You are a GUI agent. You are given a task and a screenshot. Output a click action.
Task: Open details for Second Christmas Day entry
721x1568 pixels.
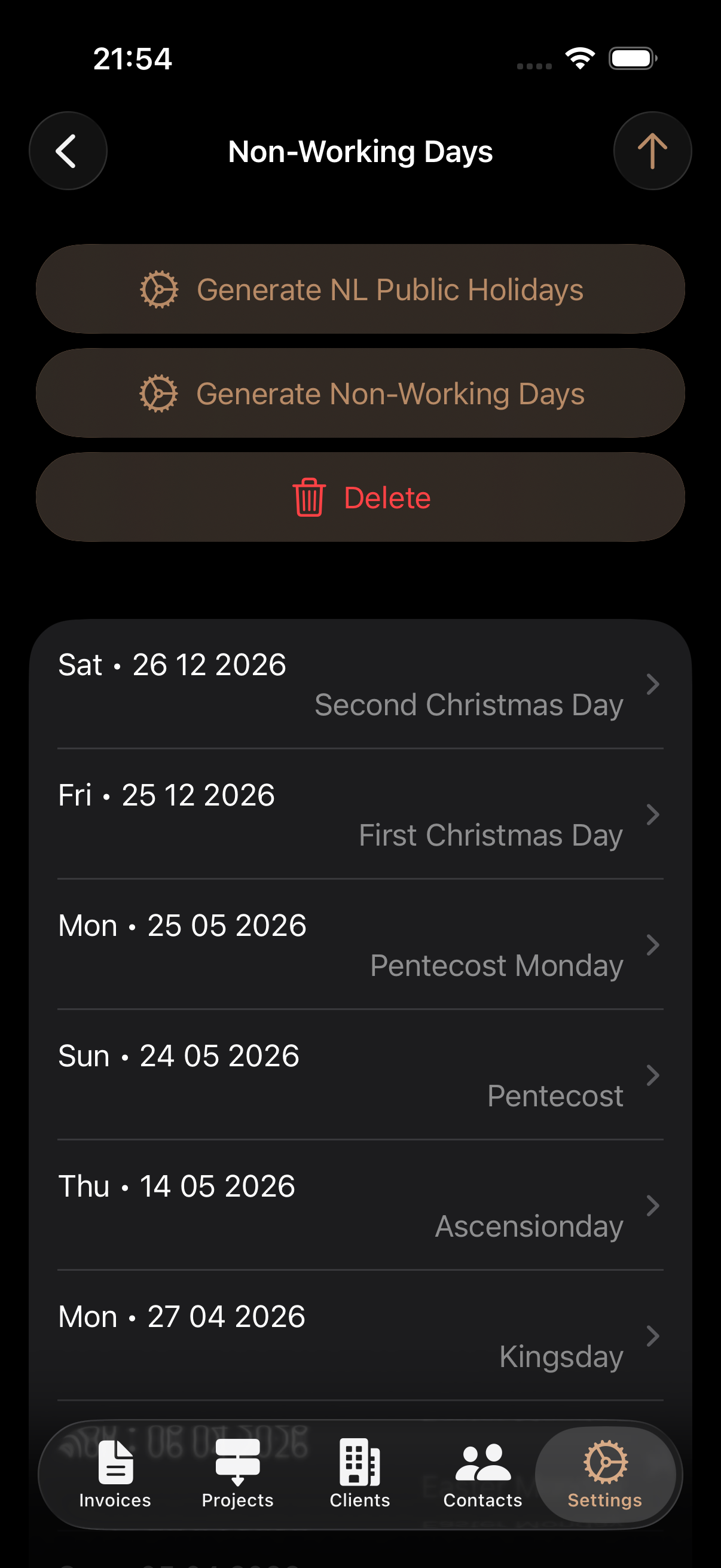coord(653,684)
